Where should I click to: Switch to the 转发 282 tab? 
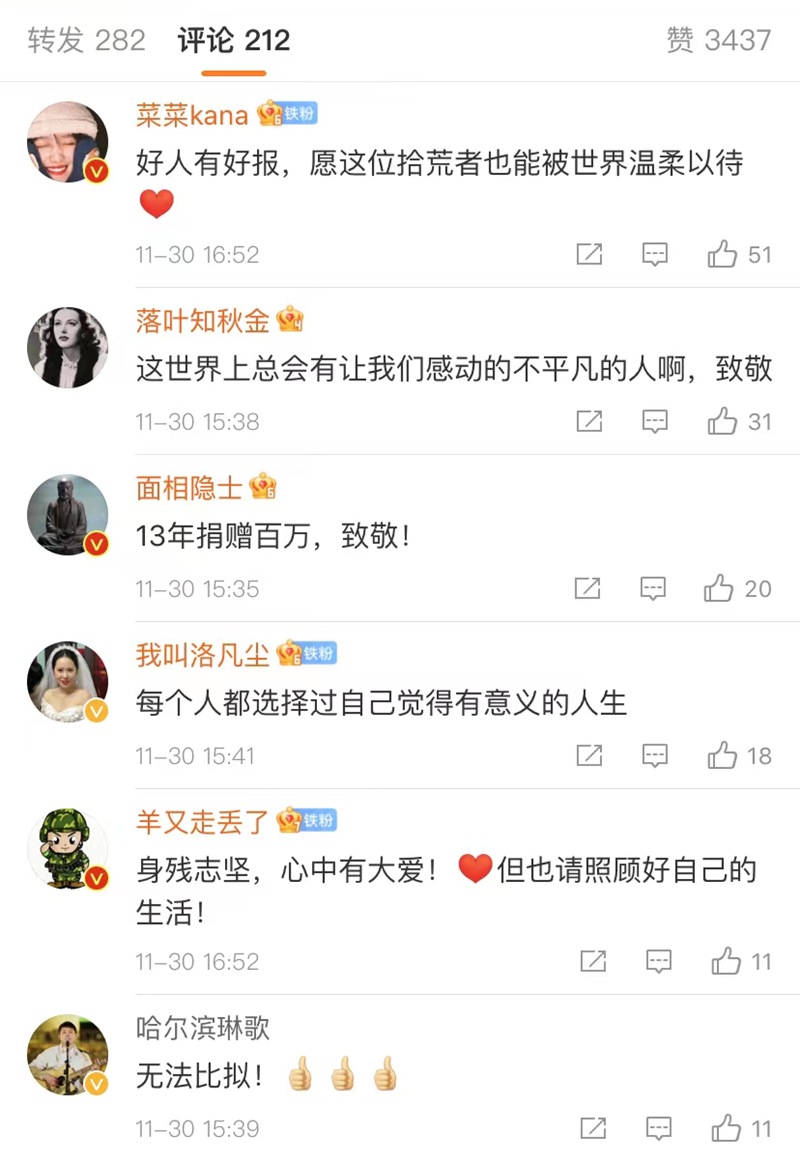pos(86,40)
